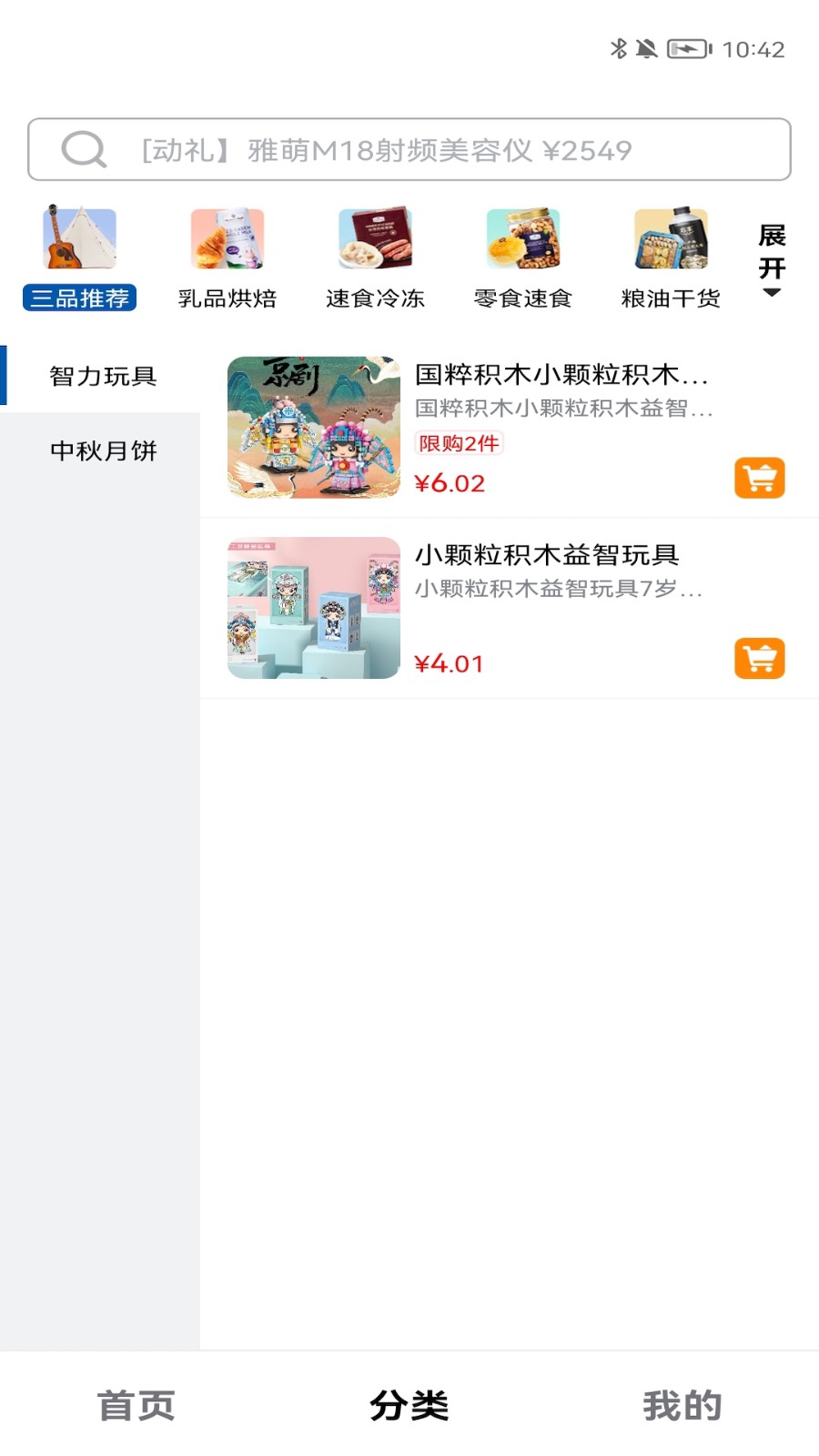Open the 国粹积木小颗粒积木 product priced ¥6.02
The width and height of the screenshot is (819, 1456).
click(510, 428)
